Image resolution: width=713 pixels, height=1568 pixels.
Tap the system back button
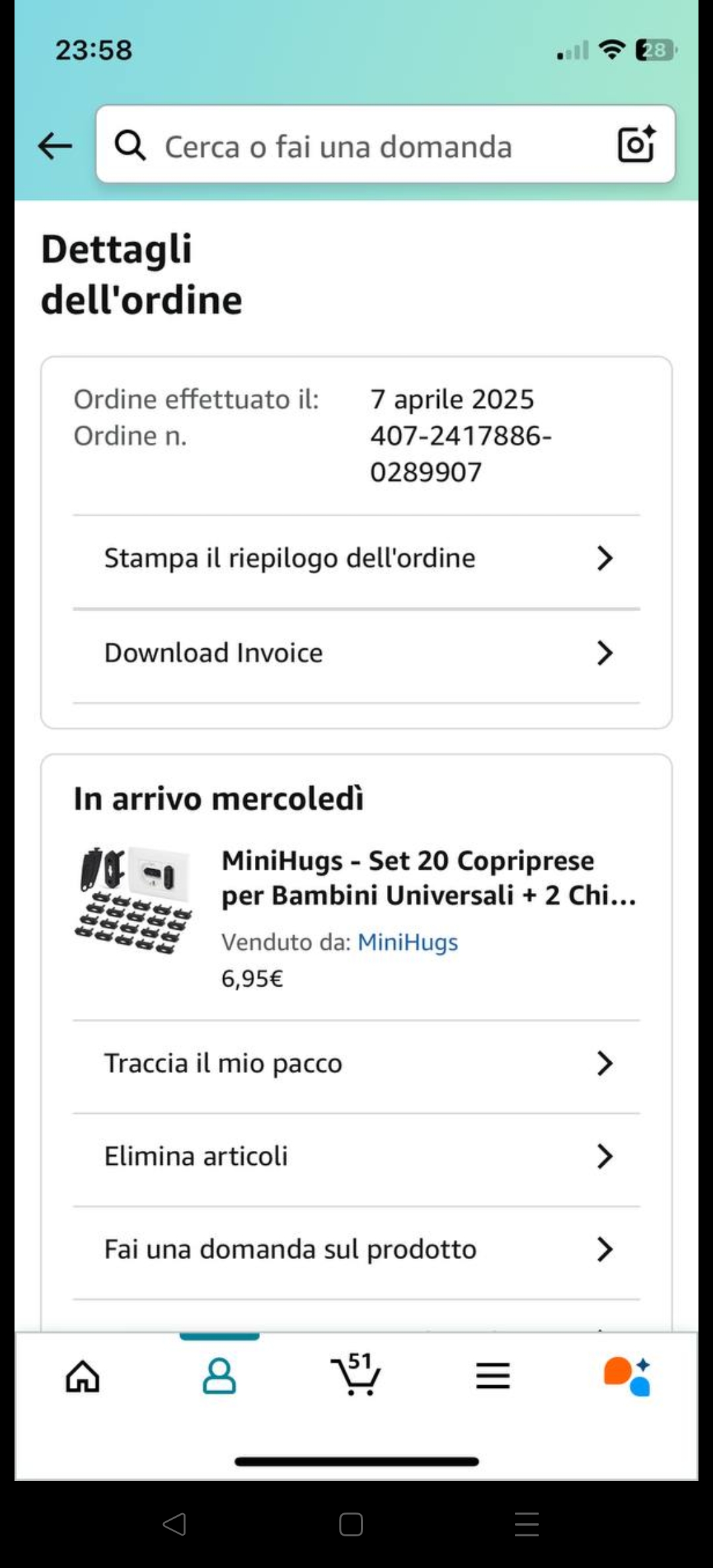(x=174, y=1524)
